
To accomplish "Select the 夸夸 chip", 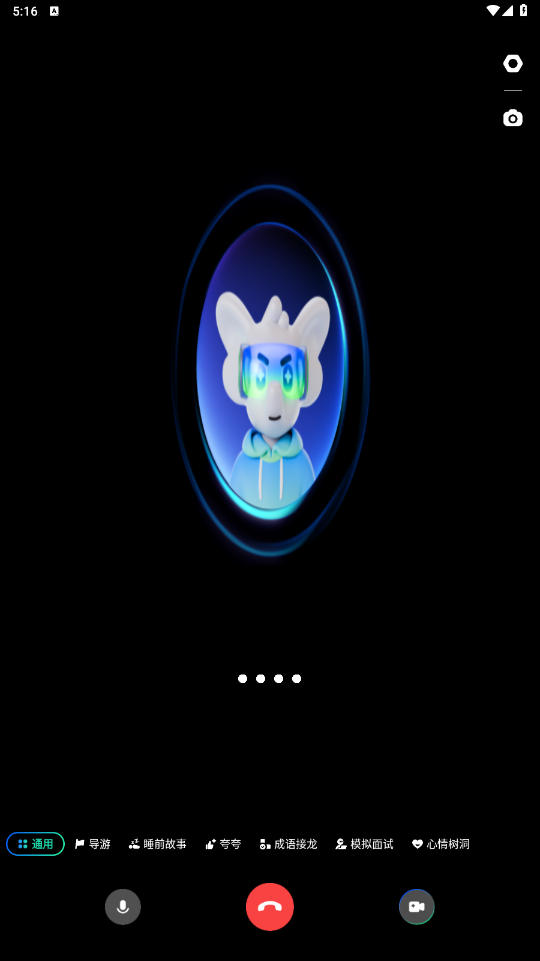I will (x=223, y=844).
